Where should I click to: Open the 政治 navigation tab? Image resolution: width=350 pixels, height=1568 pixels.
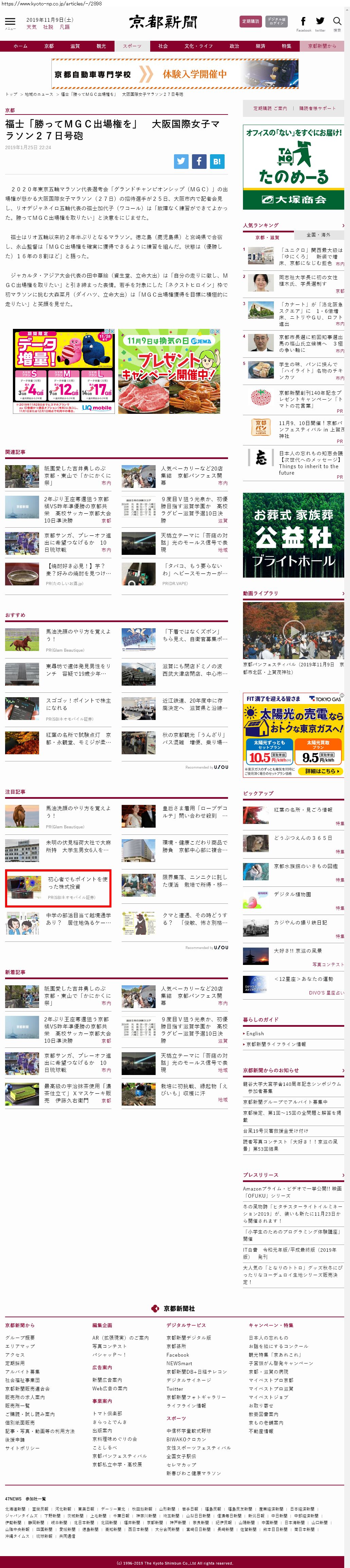(x=234, y=46)
